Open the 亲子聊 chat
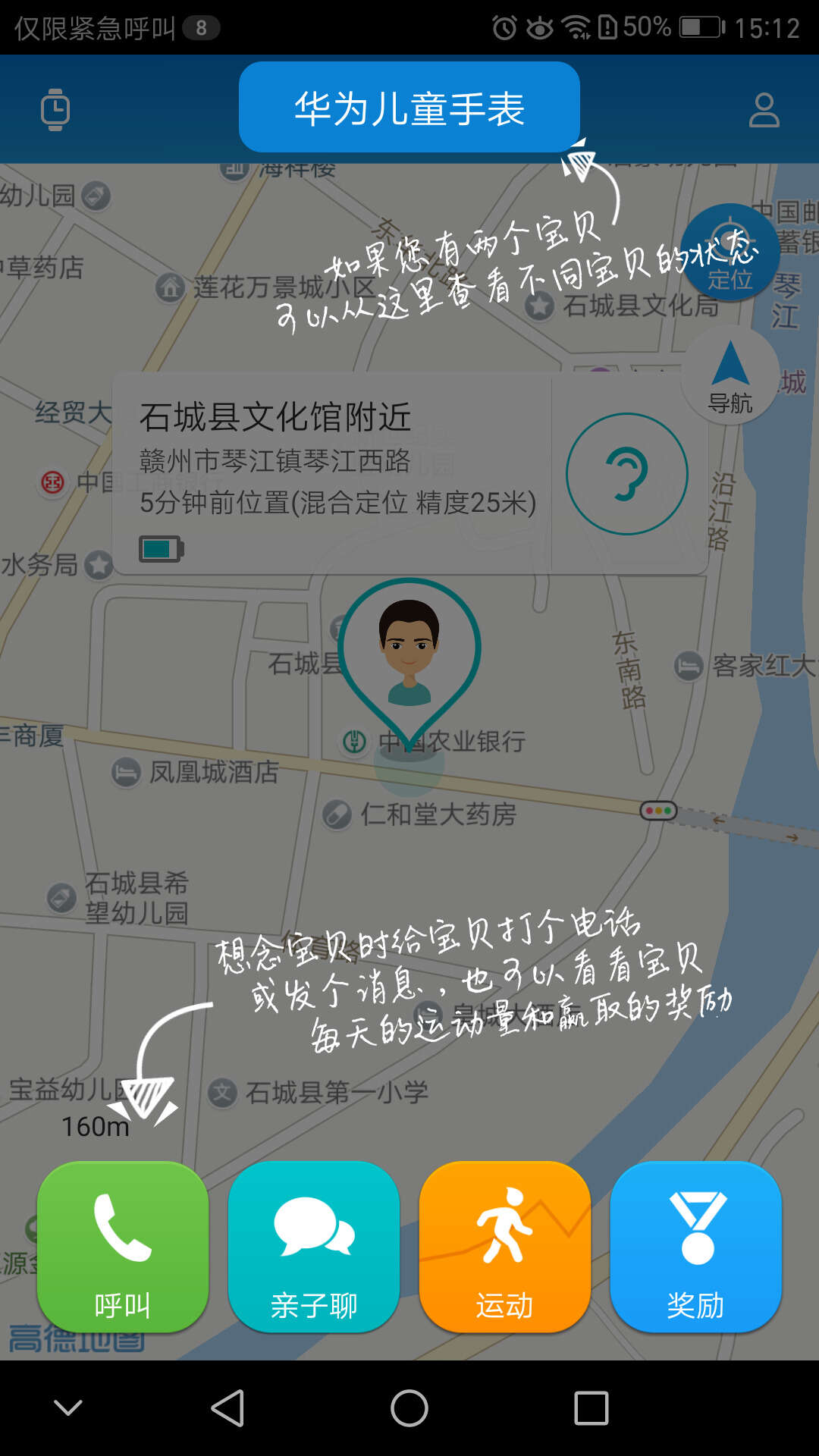This screenshot has width=819, height=1456. 314,1246
